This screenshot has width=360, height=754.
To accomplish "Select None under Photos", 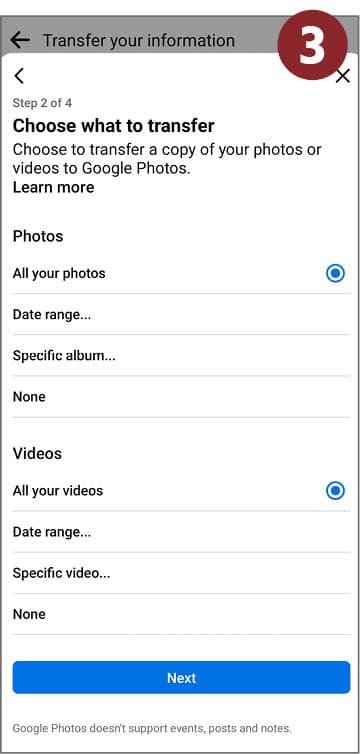I will [181, 397].
